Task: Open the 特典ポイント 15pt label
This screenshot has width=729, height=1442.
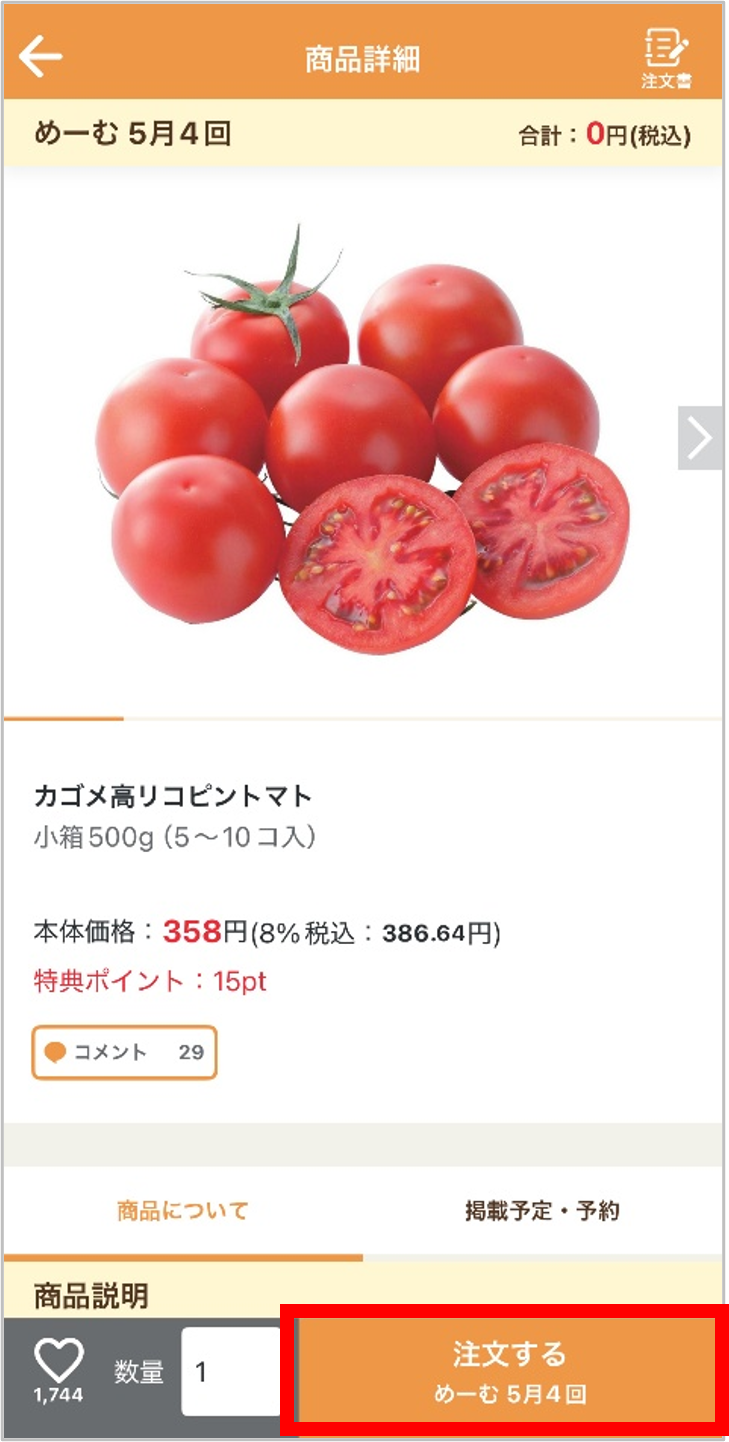Action: [x=147, y=982]
